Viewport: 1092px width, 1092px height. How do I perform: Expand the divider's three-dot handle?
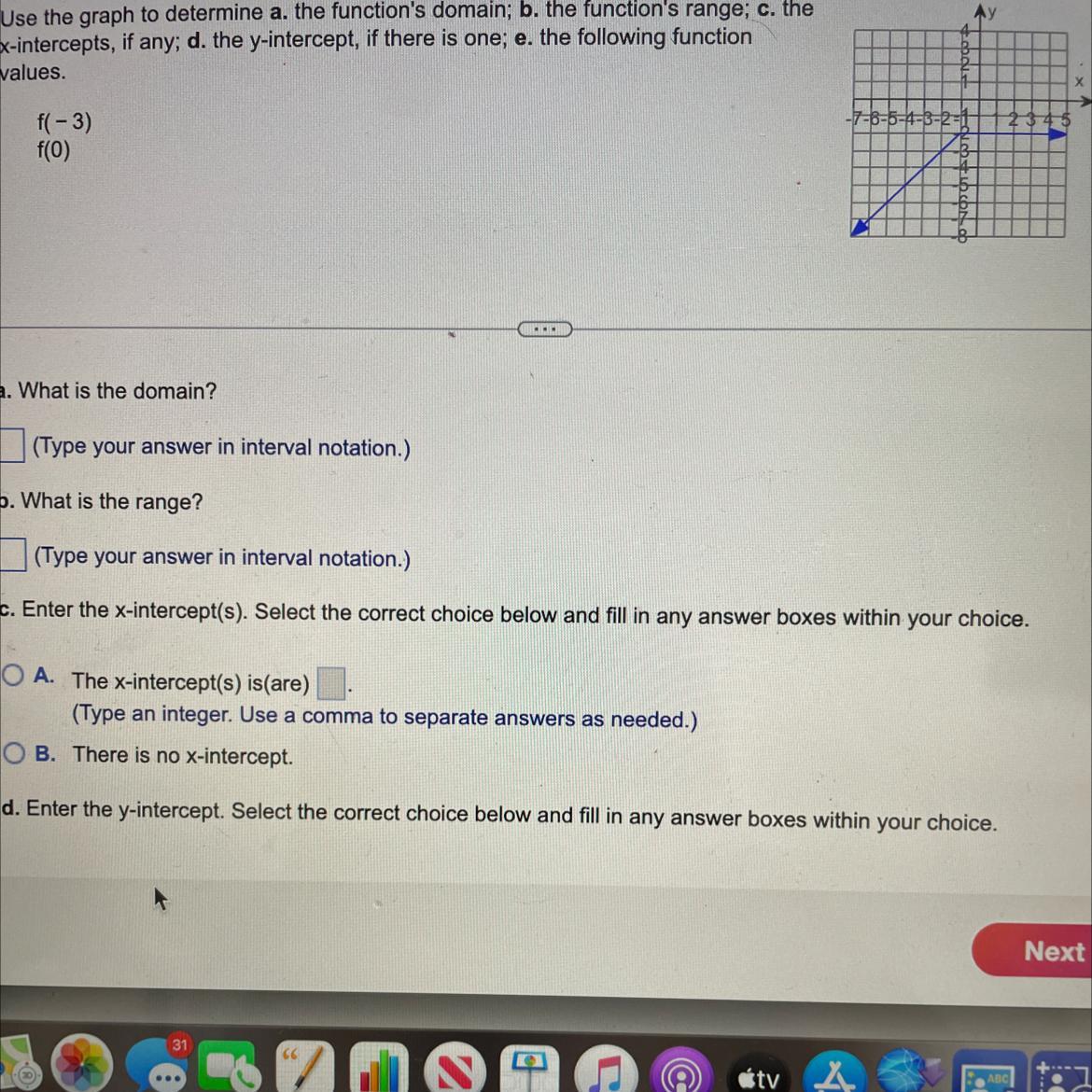544,329
